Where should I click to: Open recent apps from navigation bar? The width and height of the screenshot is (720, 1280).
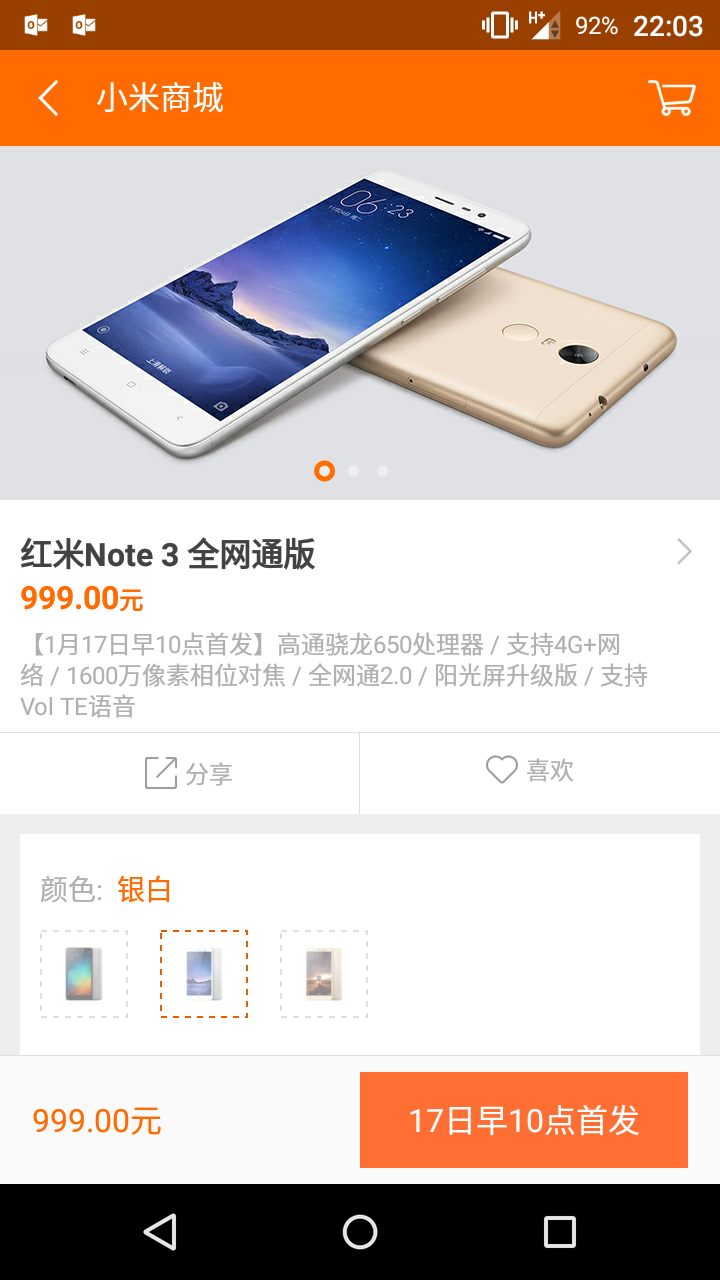point(560,1232)
